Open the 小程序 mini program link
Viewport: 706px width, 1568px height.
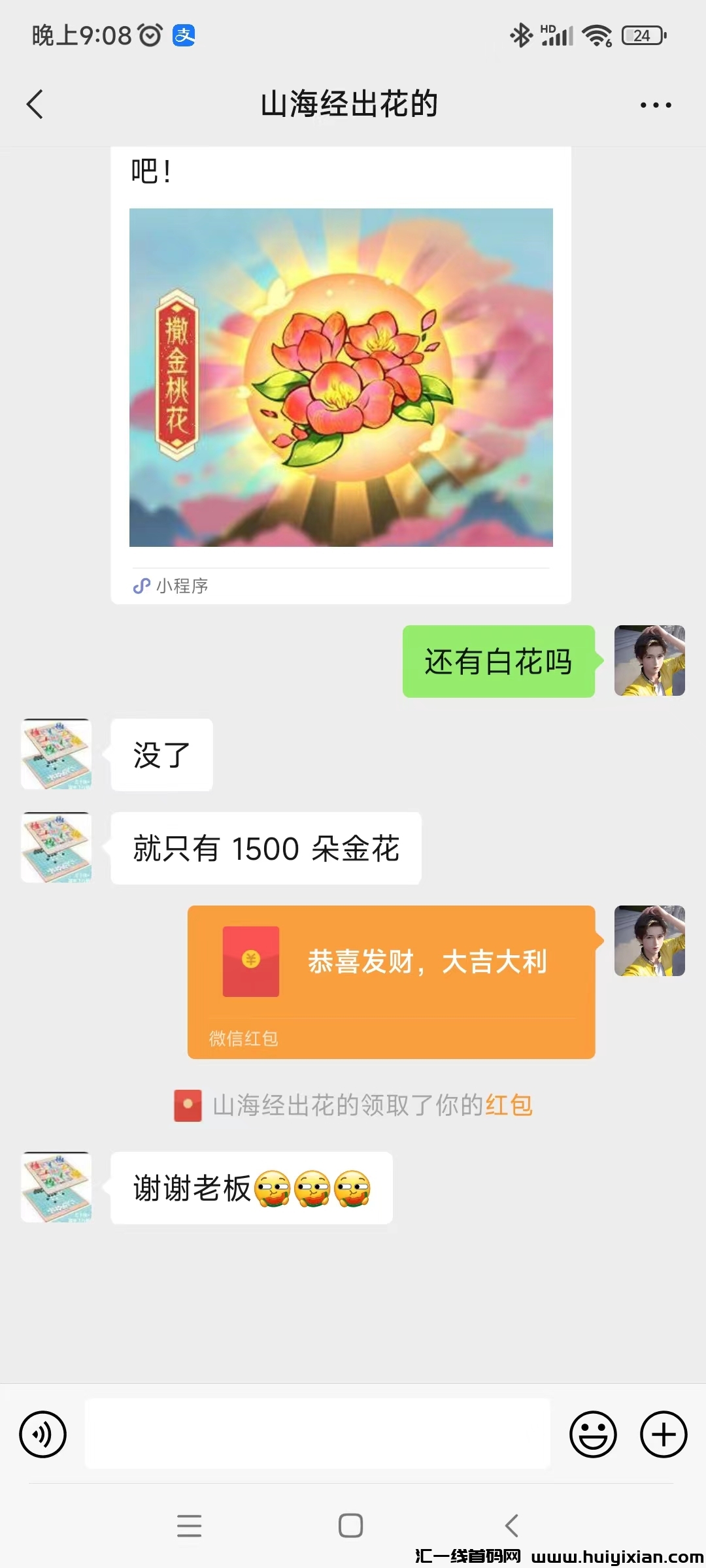point(173,586)
